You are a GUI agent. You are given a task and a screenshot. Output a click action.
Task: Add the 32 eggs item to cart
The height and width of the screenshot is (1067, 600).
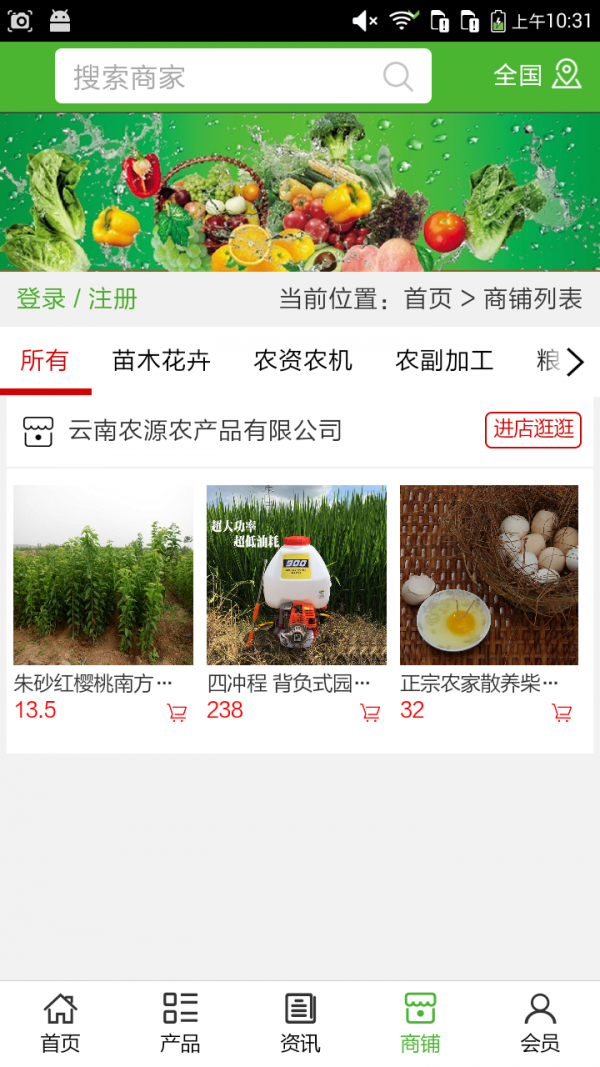tap(562, 713)
